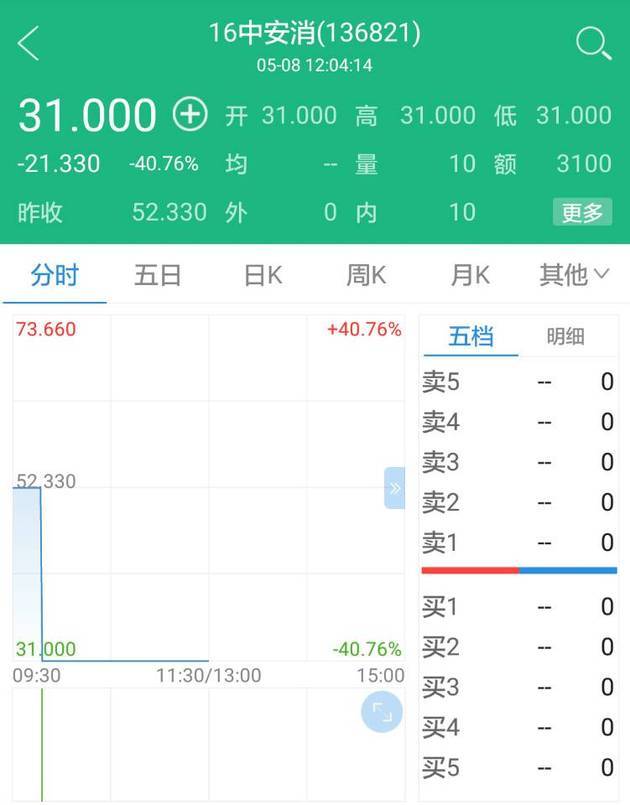Switch to the 分时 tab

click(54, 275)
